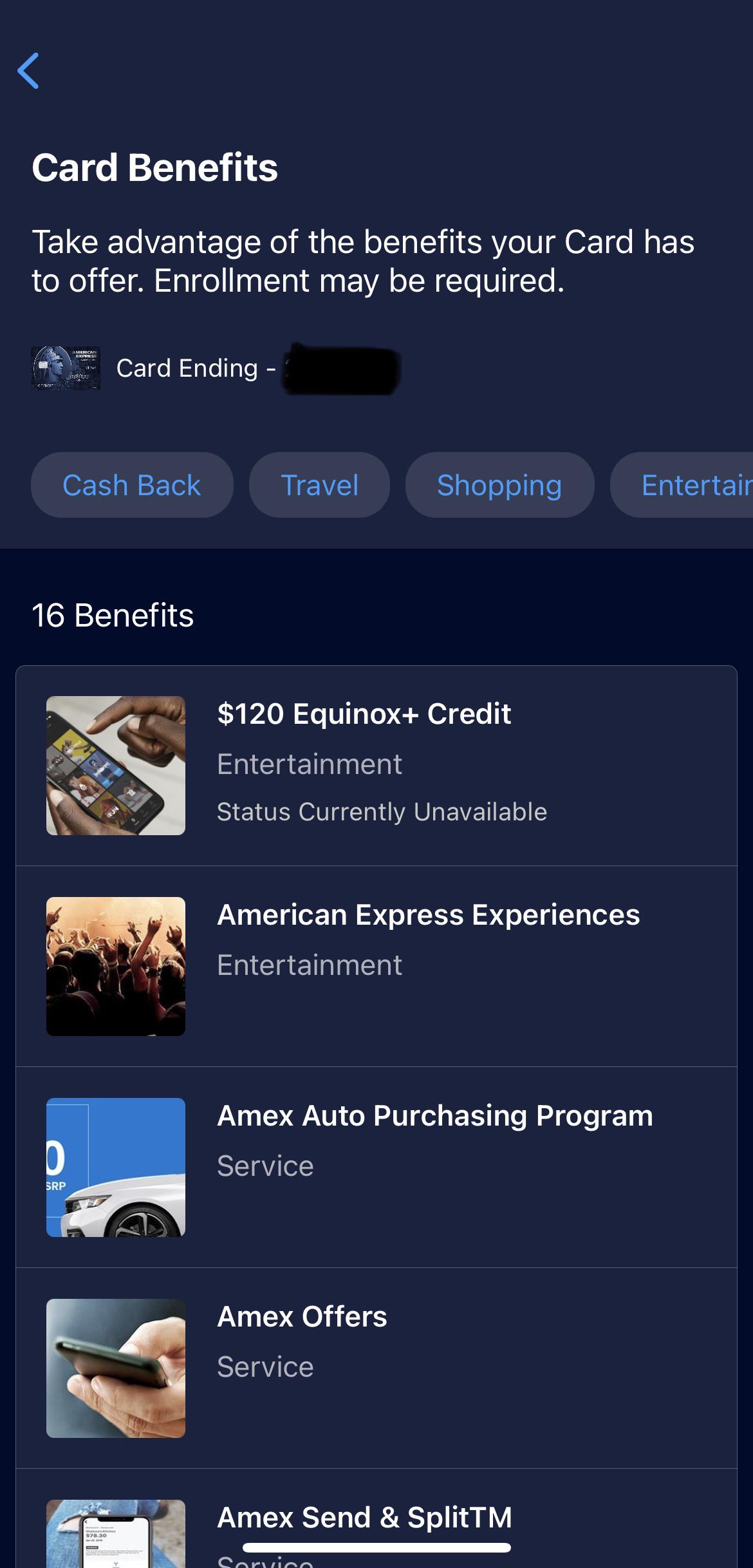
Task: Toggle the Shopping filter chip
Action: 499,485
